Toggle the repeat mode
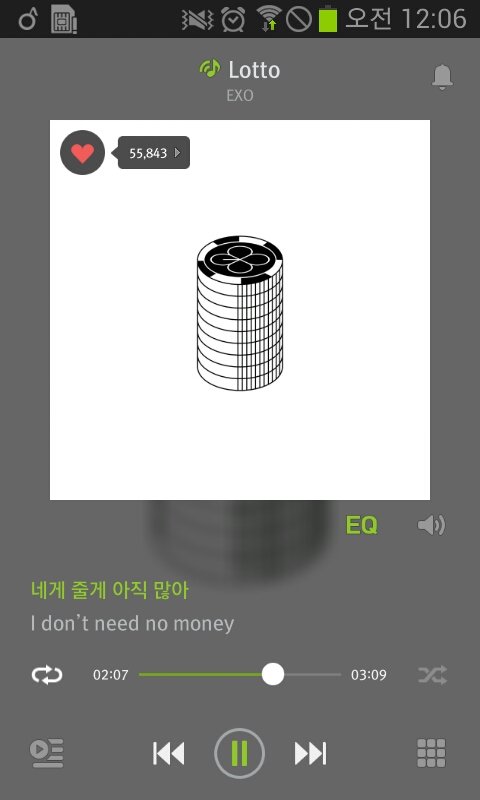This screenshot has width=480, height=800. (47, 675)
